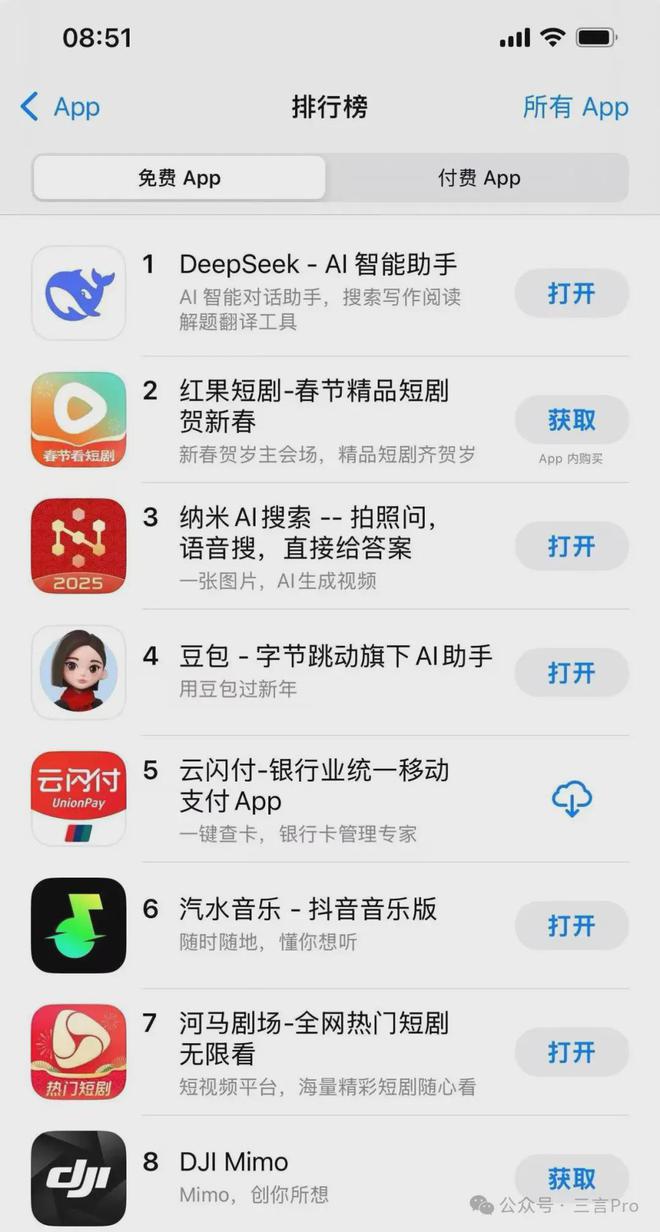Screen dimensions: 660x1232
Task: View the 豆包 app details
Action: click(x=330, y=673)
